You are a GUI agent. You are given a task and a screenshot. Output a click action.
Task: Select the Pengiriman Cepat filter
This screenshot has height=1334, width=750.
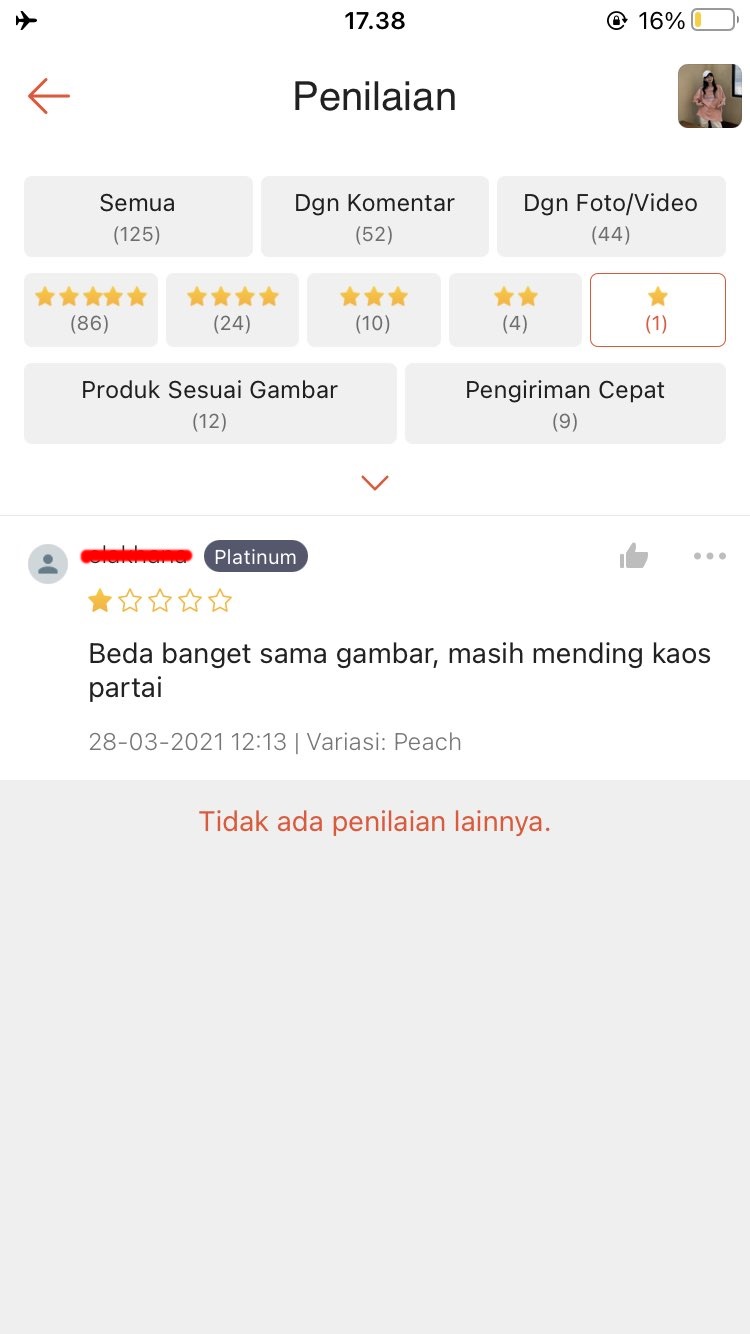564,403
